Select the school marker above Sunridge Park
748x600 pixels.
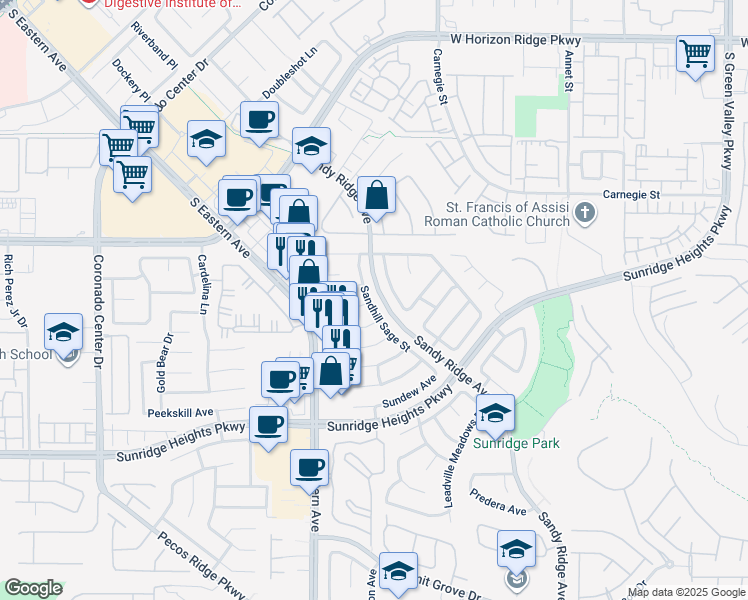pyautogui.click(x=495, y=412)
